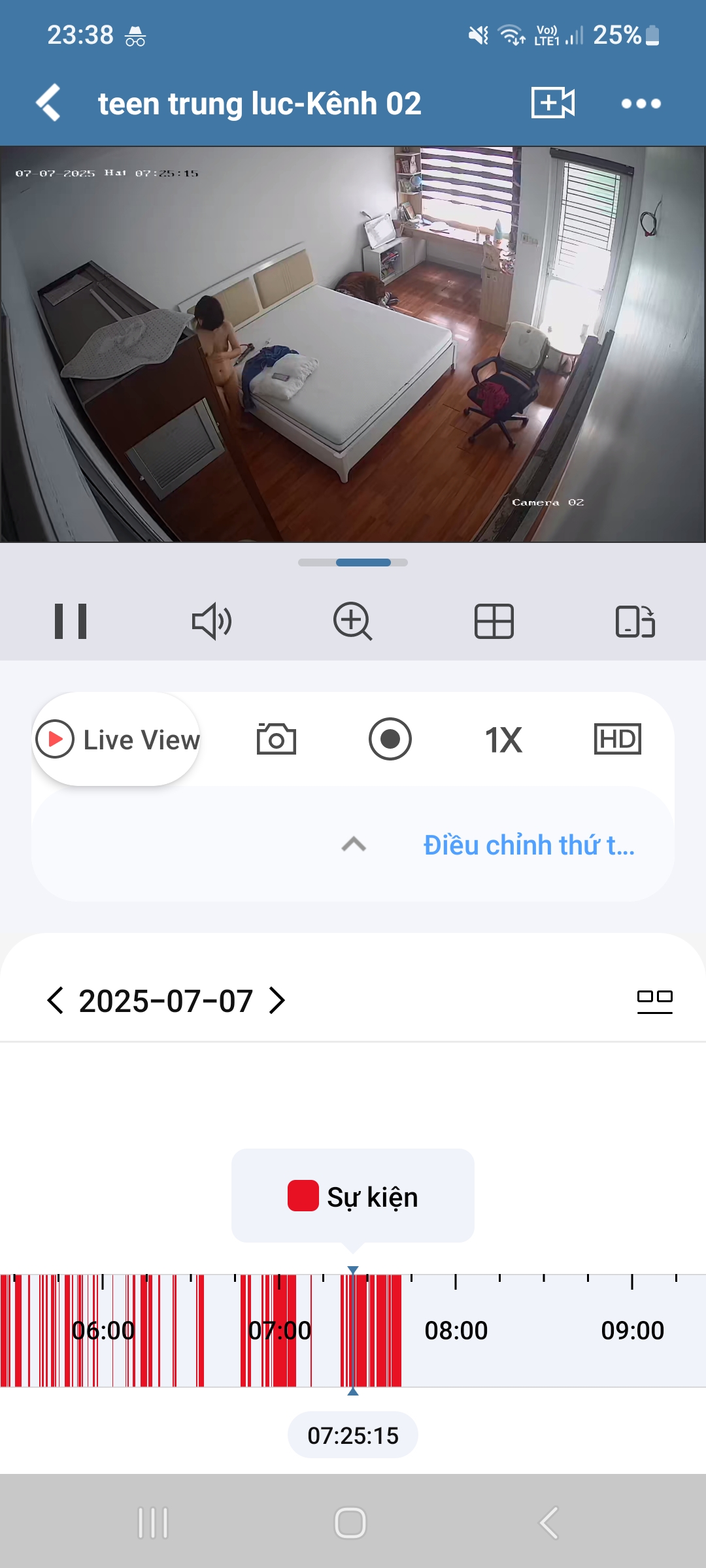This screenshot has height=1568, width=706.
Task: Open the digital zoom tool
Action: pos(353,621)
